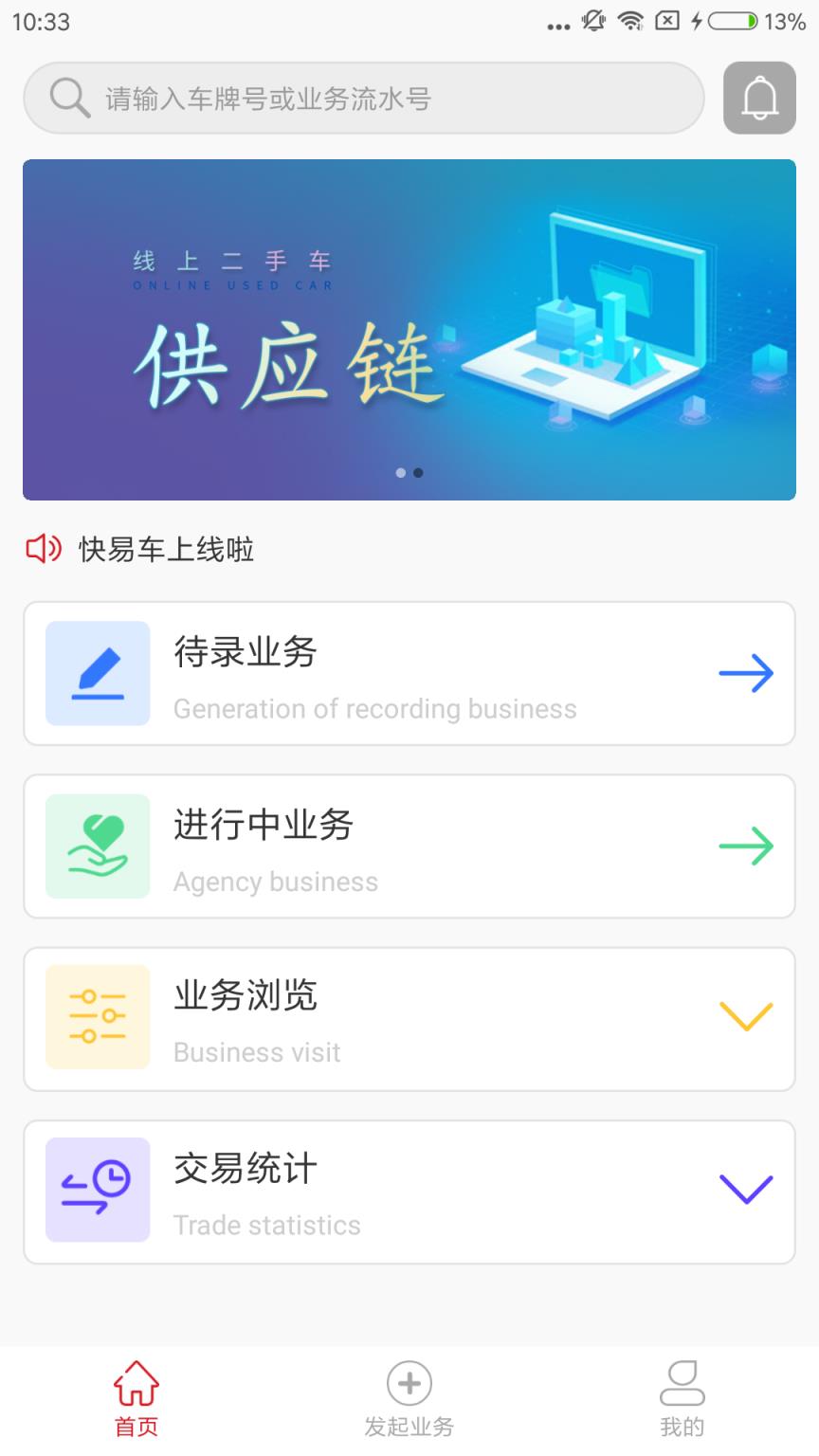Expand the 业务浏览 section chevron

tap(746, 1018)
